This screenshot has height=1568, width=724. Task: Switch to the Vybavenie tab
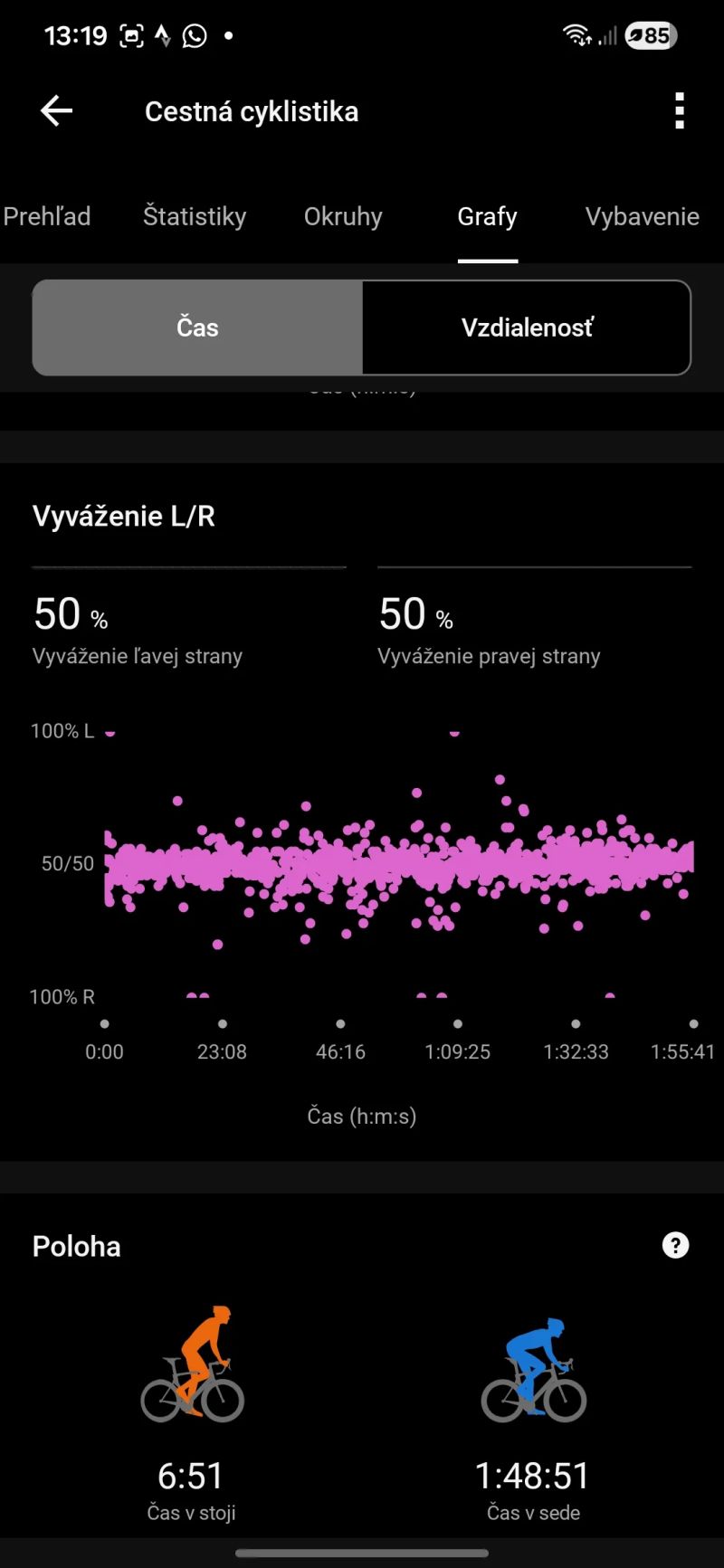pos(642,217)
